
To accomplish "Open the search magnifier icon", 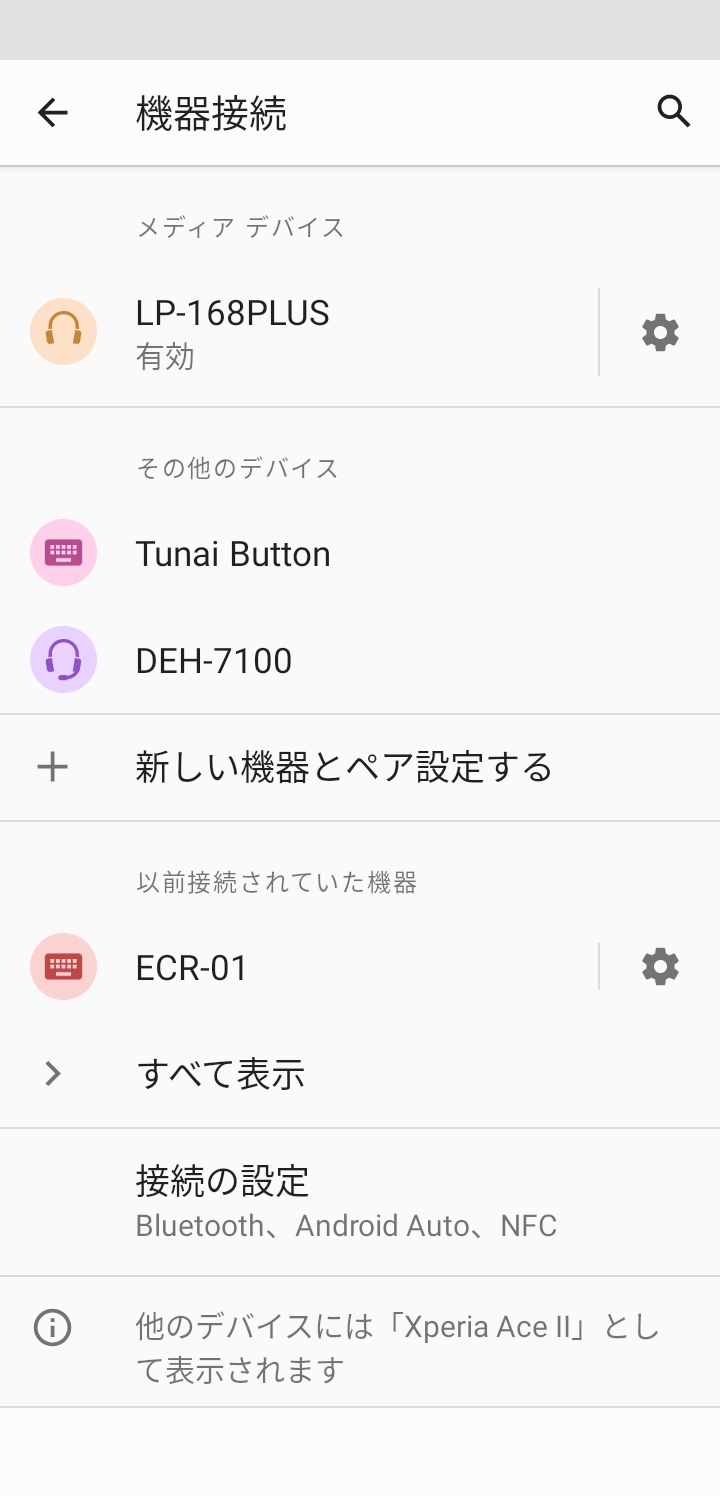I will coord(674,112).
